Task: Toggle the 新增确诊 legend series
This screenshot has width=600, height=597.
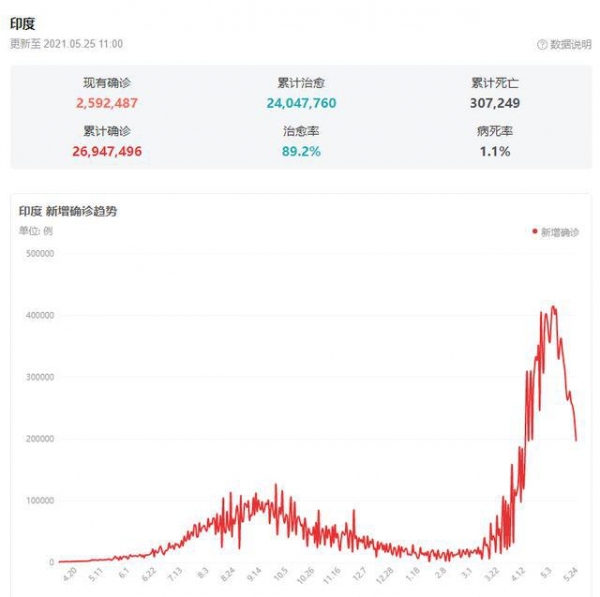Action: [x=558, y=232]
